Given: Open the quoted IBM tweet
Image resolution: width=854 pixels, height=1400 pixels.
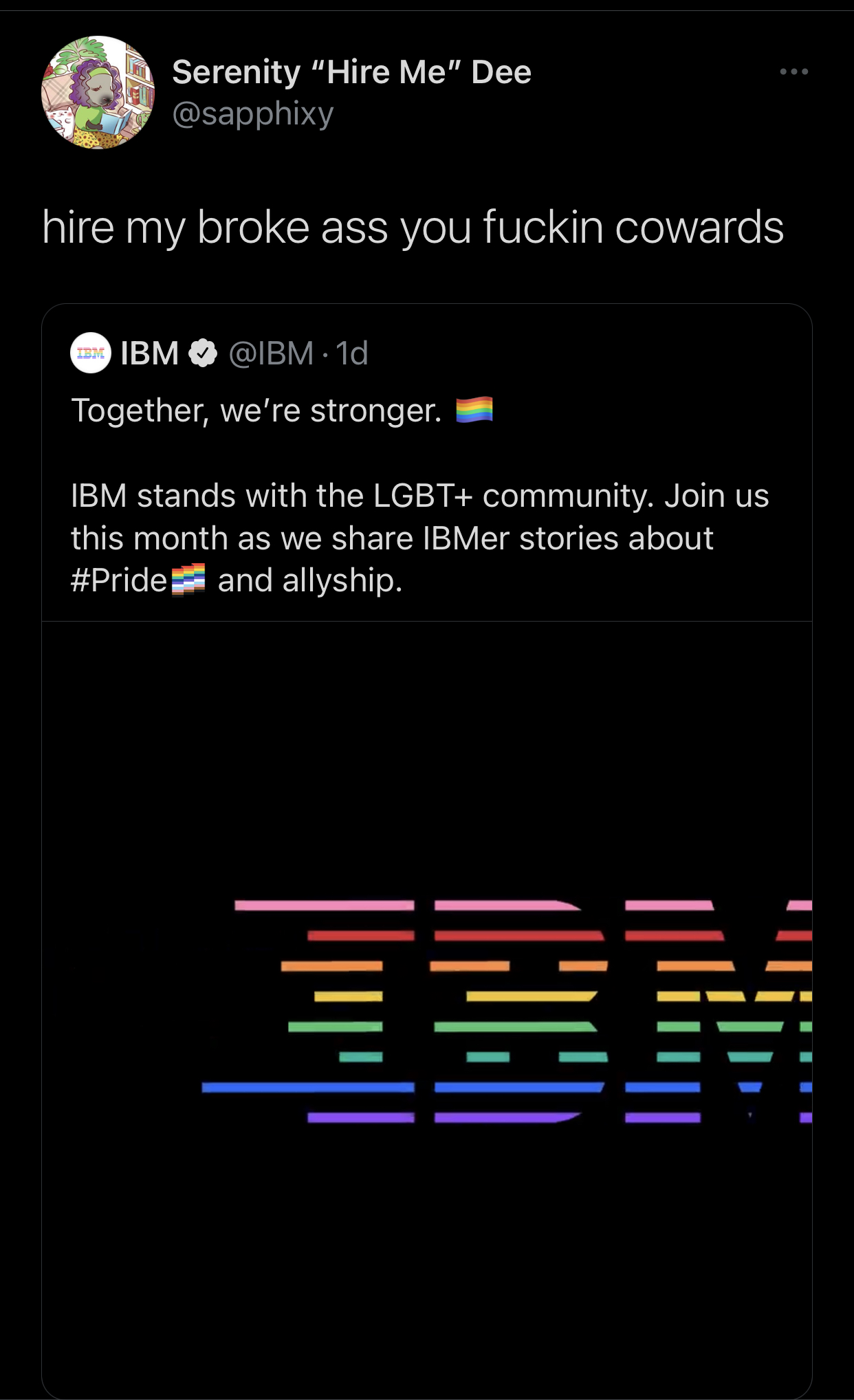Looking at the screenshot, I should [x=427, y=463].
